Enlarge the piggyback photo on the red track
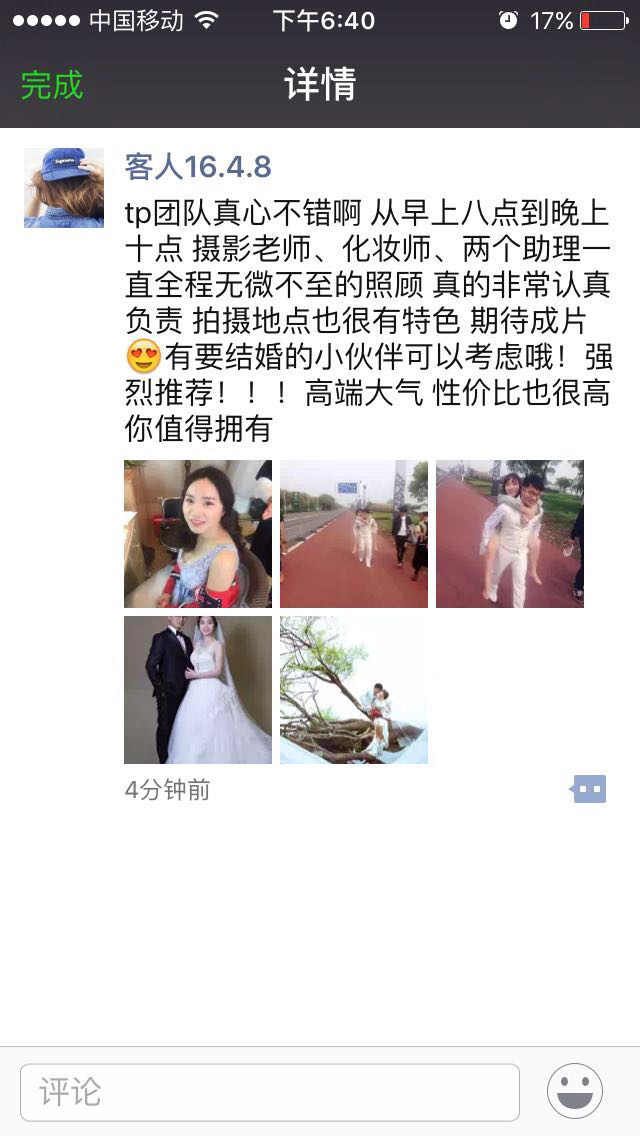640x1136 pixels. (x=510, y=534)
